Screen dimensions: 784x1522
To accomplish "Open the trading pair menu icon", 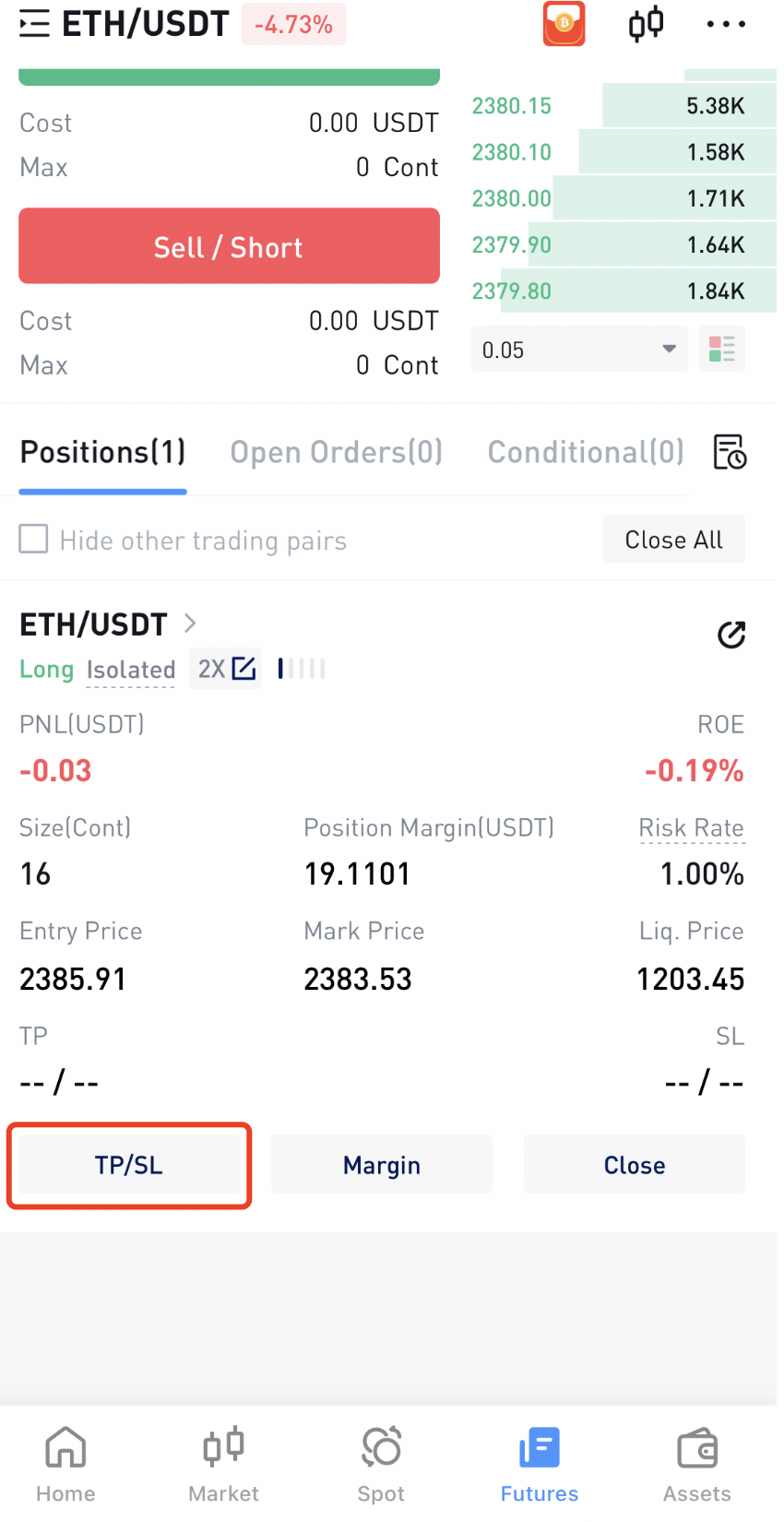I will pyautogui.click(x=34, y=24).
